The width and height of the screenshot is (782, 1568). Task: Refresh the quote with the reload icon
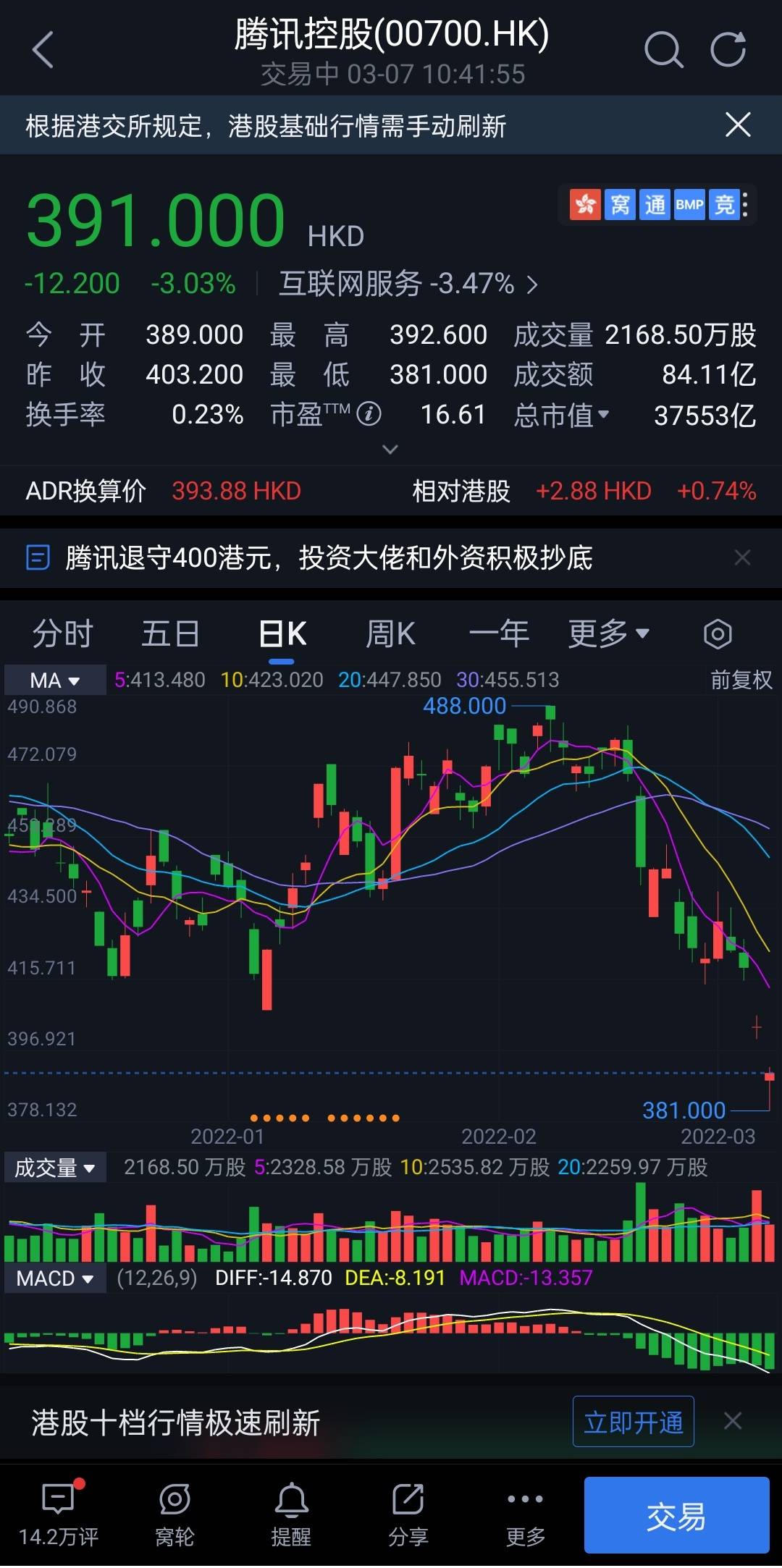(728, 49)
